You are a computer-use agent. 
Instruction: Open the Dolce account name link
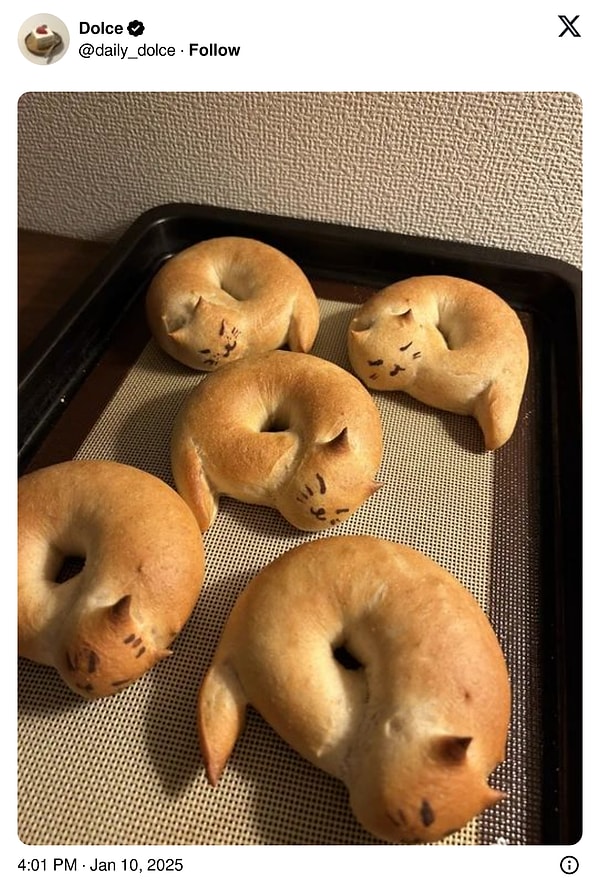pyautogui.click(x=100, y=28)
